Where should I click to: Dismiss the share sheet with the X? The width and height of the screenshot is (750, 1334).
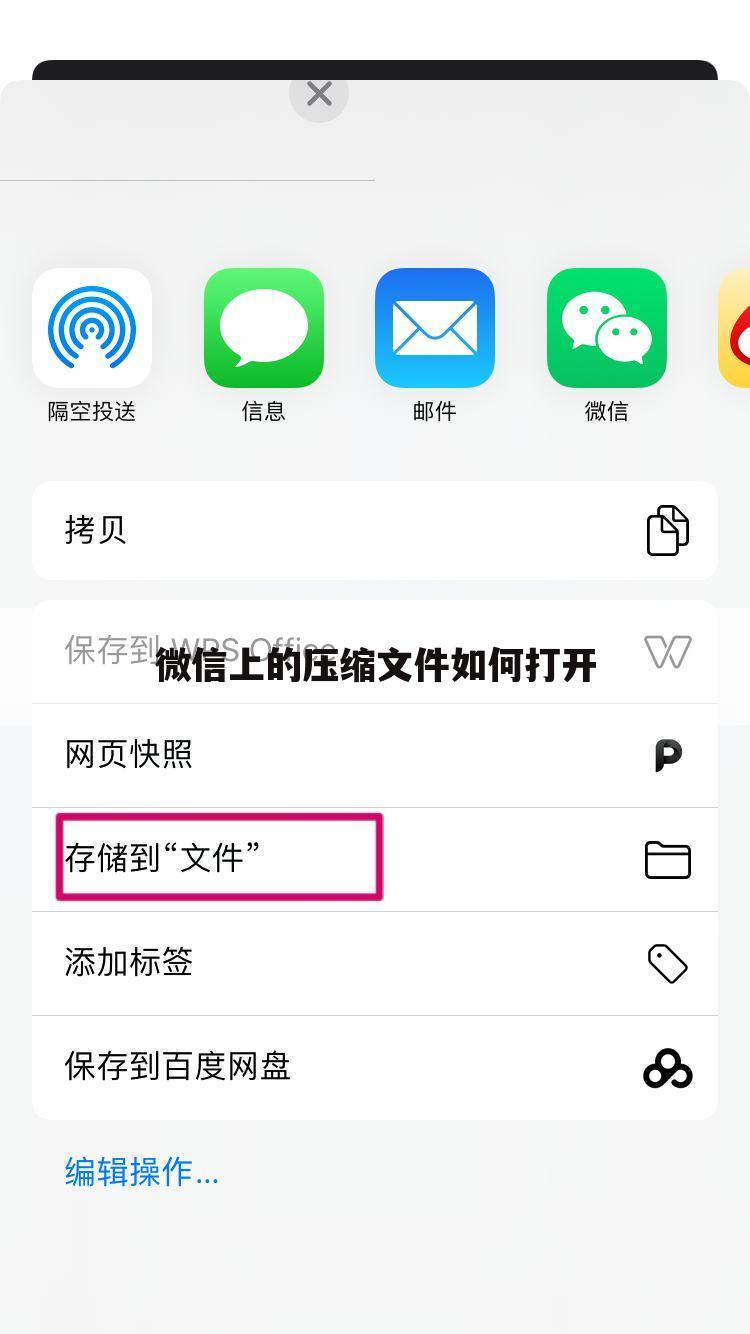pyautogui.click(x=318, y=92)
